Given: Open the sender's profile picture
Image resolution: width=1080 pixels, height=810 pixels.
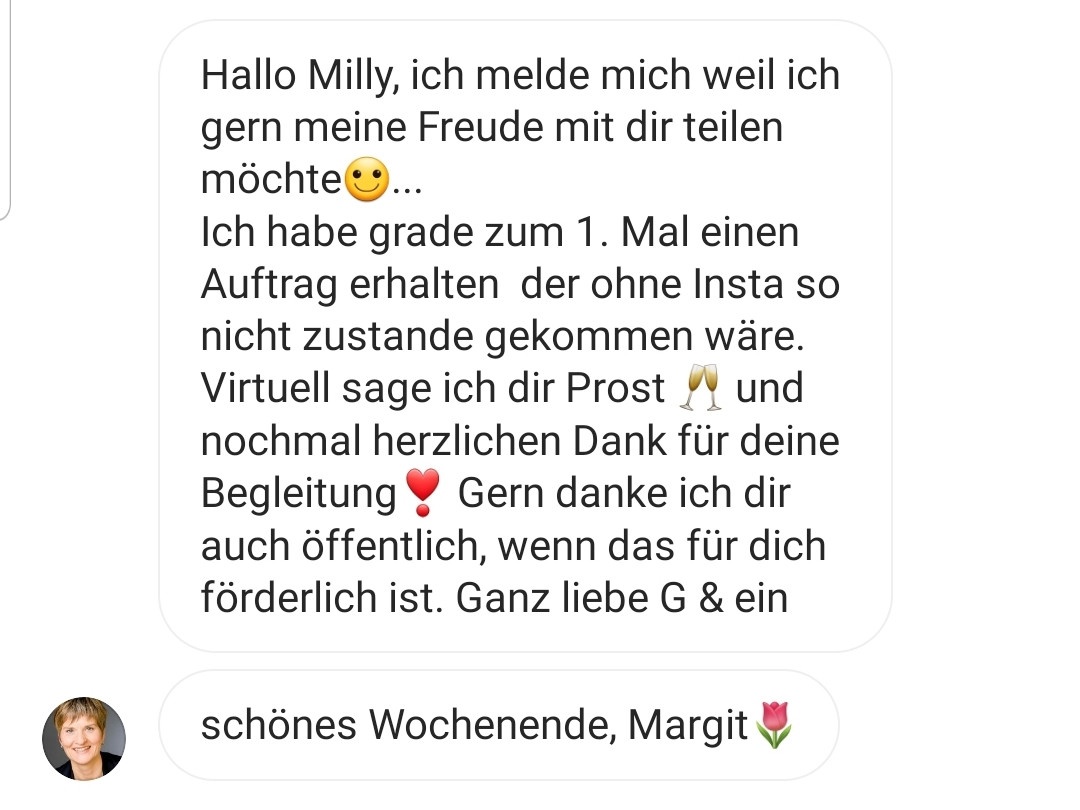Looking at the screenshot, I should click(x=84, y=738).
